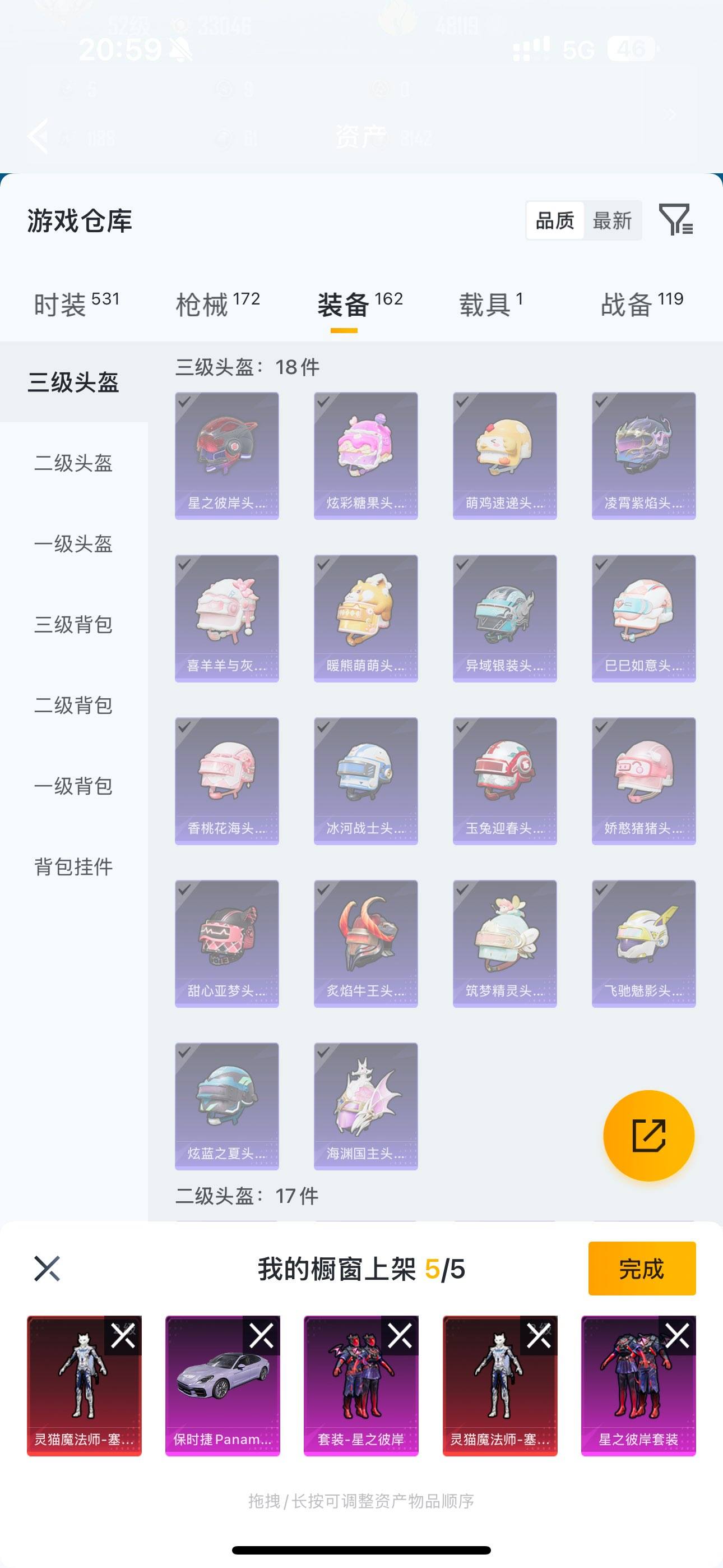
Task: Select the 星之彼岸头 helmet
Action: click(x=227, y=455)
